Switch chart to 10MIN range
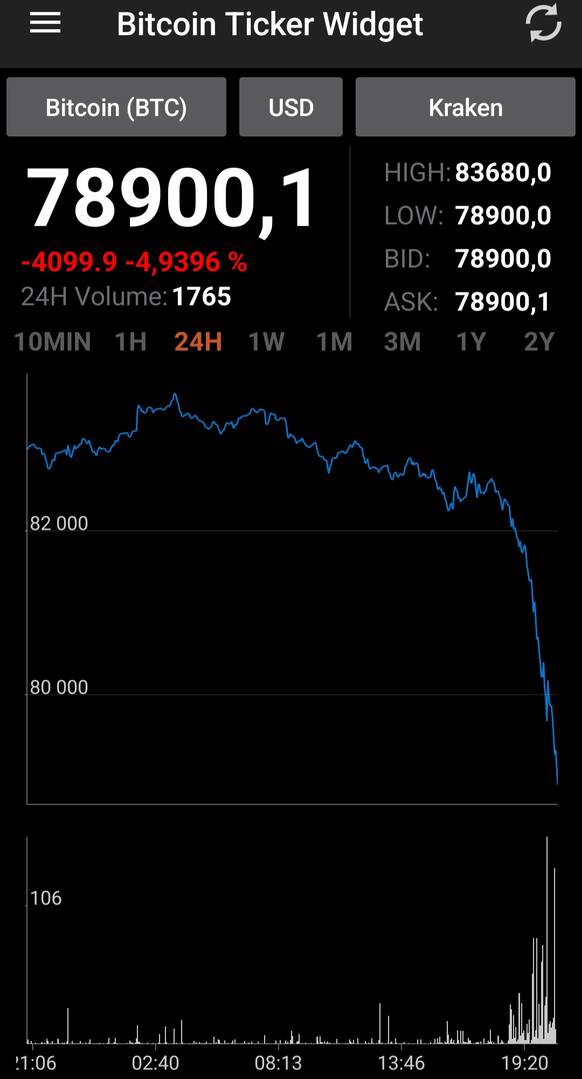Screen dimensions: 582x1079 [53, 342]
